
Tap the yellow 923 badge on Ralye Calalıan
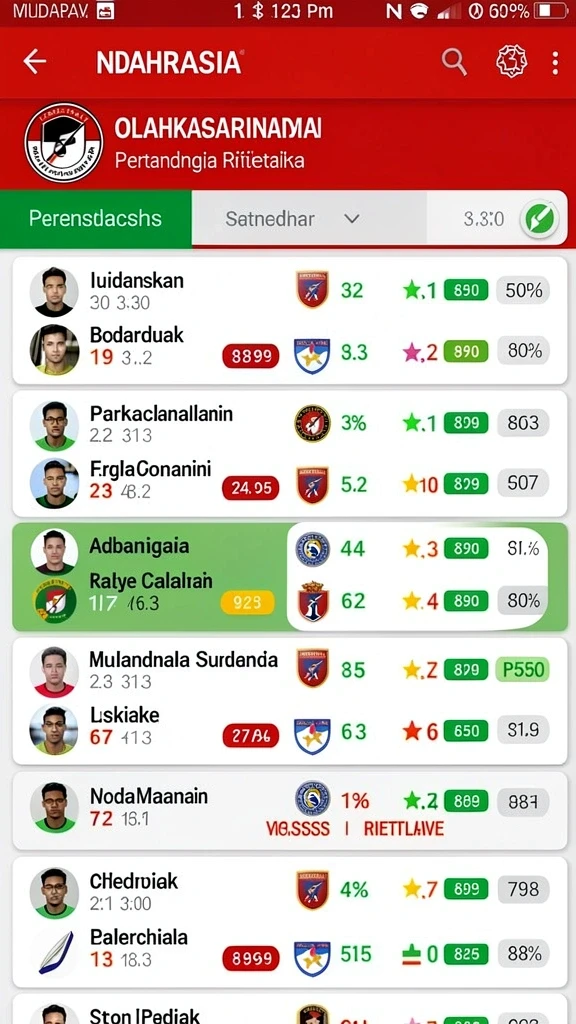(248, 602)
